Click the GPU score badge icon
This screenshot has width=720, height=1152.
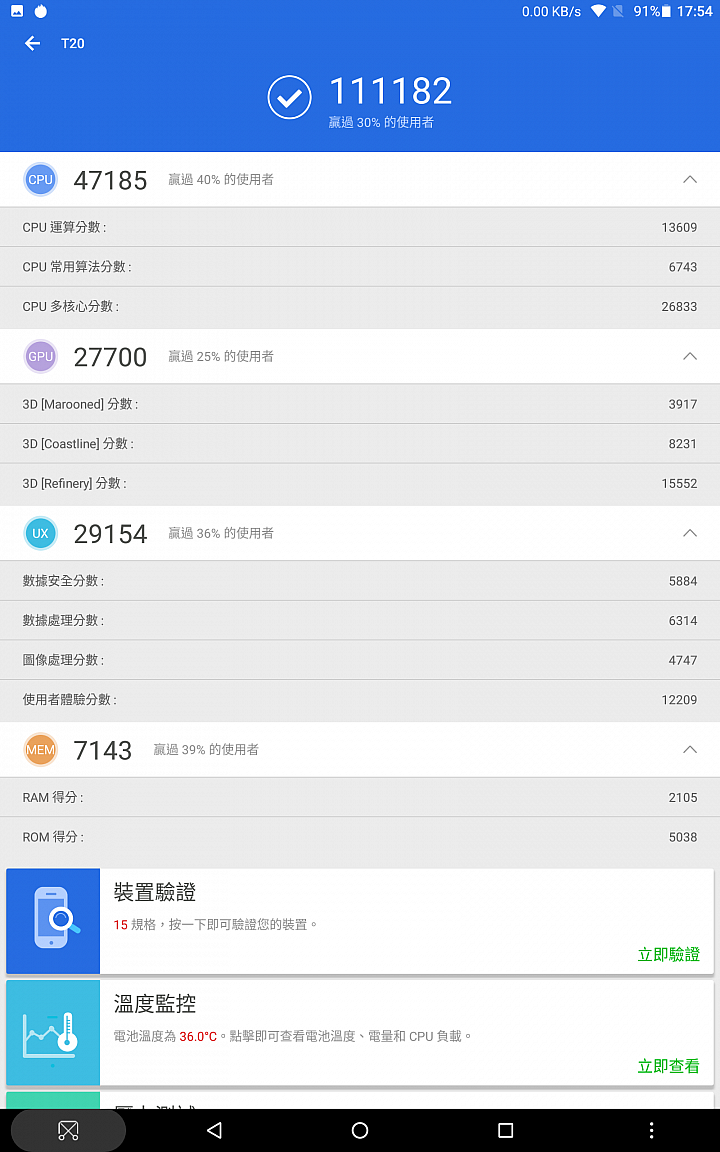[x=40, y=356]
